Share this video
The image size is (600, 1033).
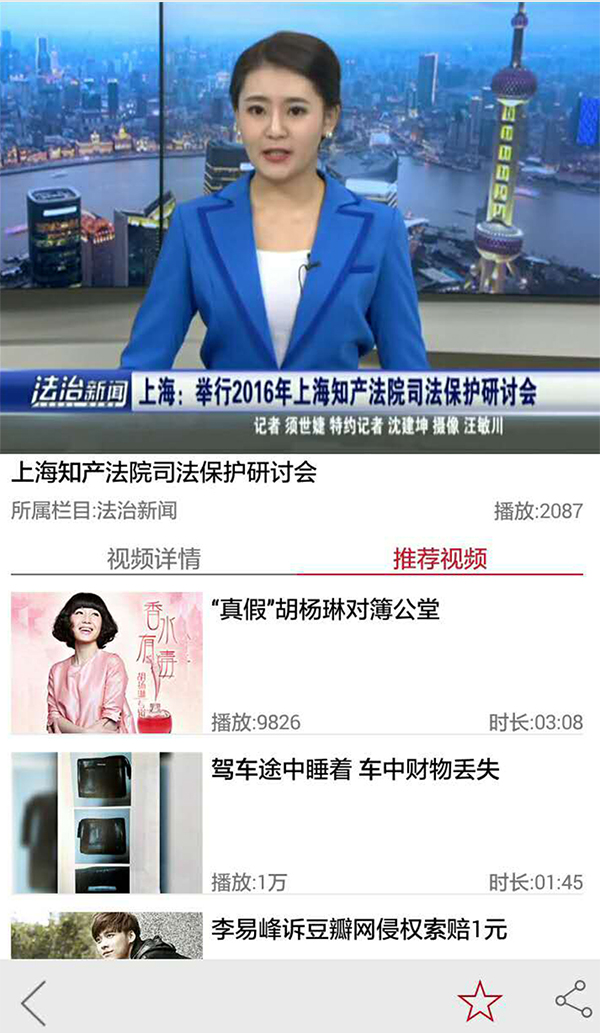(572, 999)
